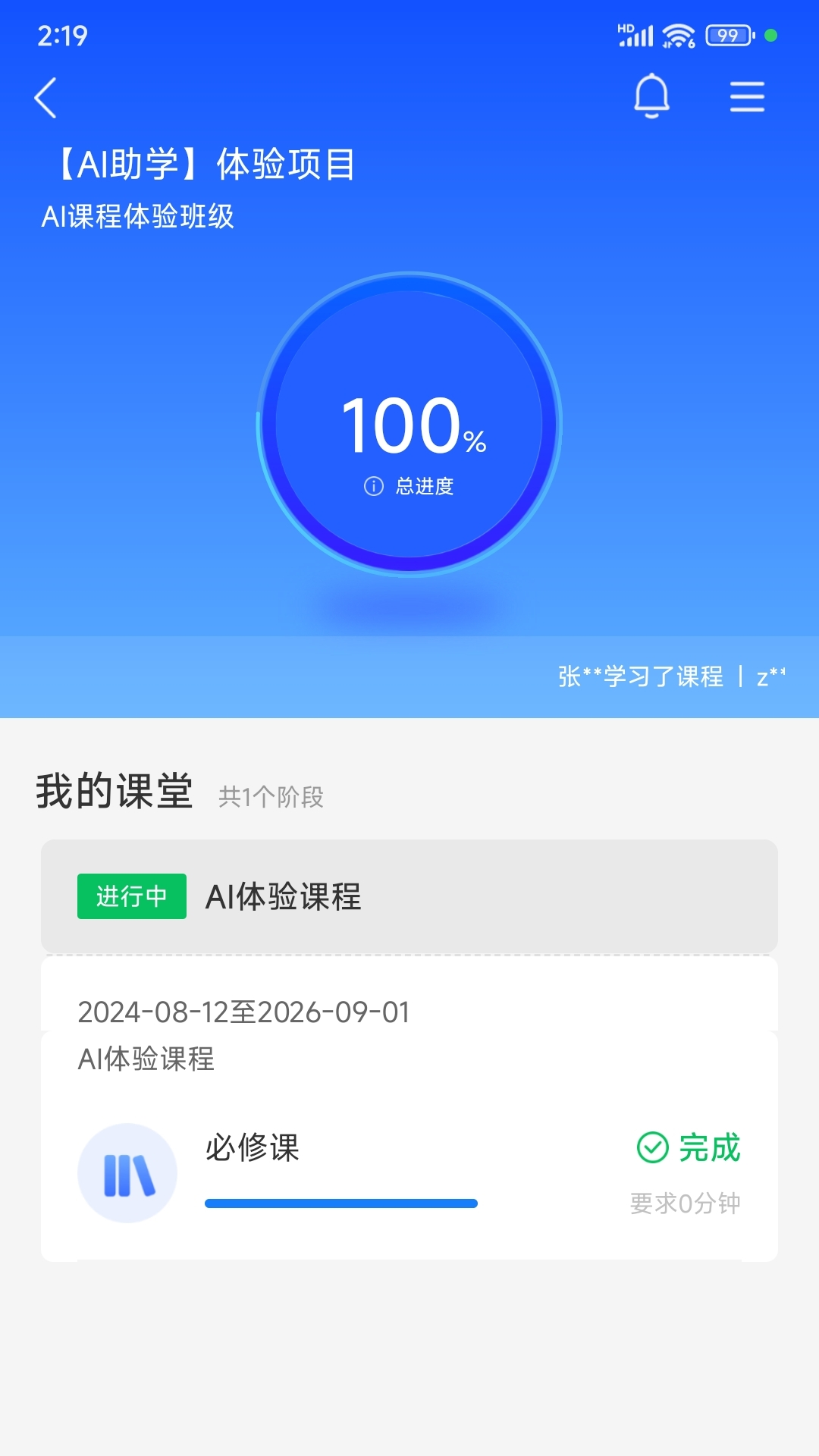
Task: Expand the AI体验课程 stage card
Action: pyautogui.click(x=409, y=896)
